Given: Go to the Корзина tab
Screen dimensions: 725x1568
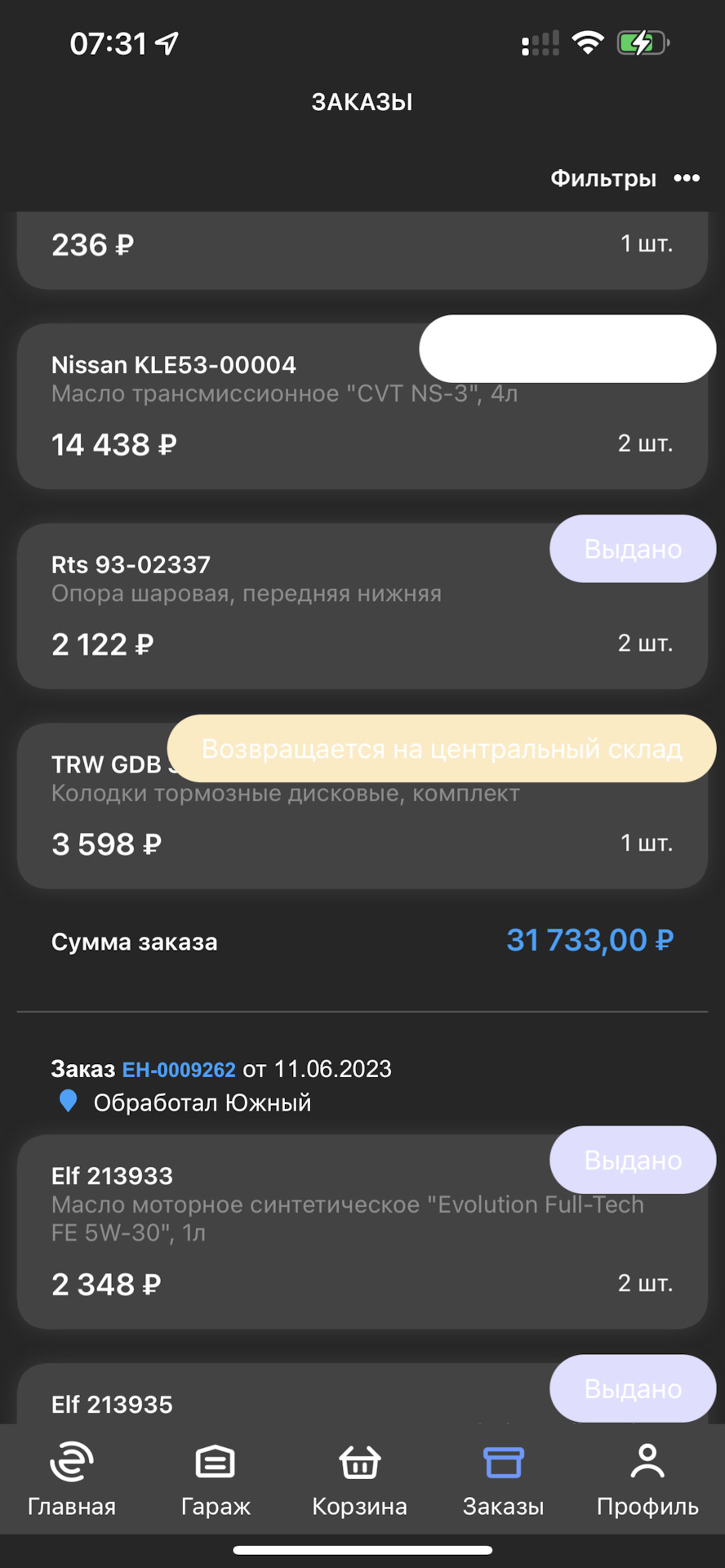Looking at the screenshot, I should tap(359, 1480).
